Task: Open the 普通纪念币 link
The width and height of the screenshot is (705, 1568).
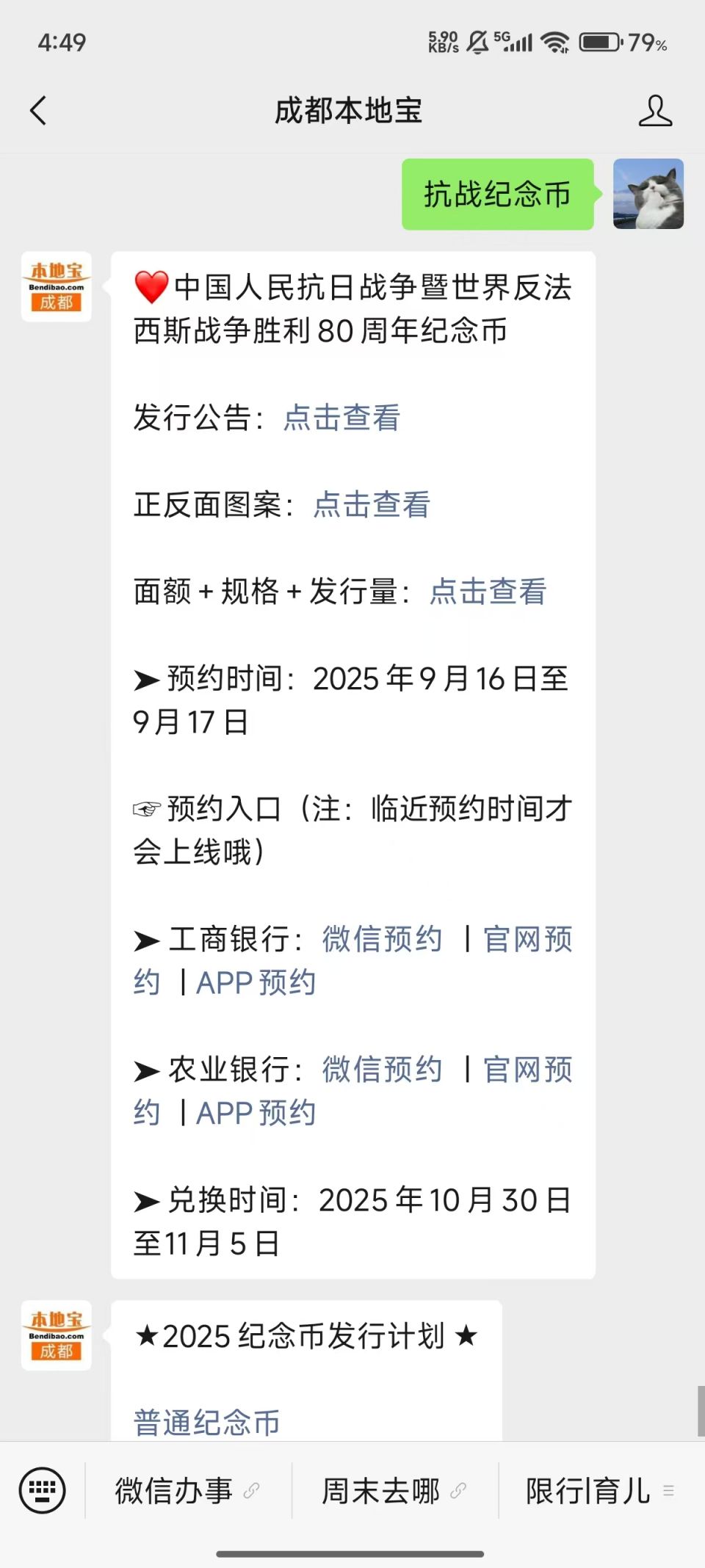Action: (x=206, y=1423)
